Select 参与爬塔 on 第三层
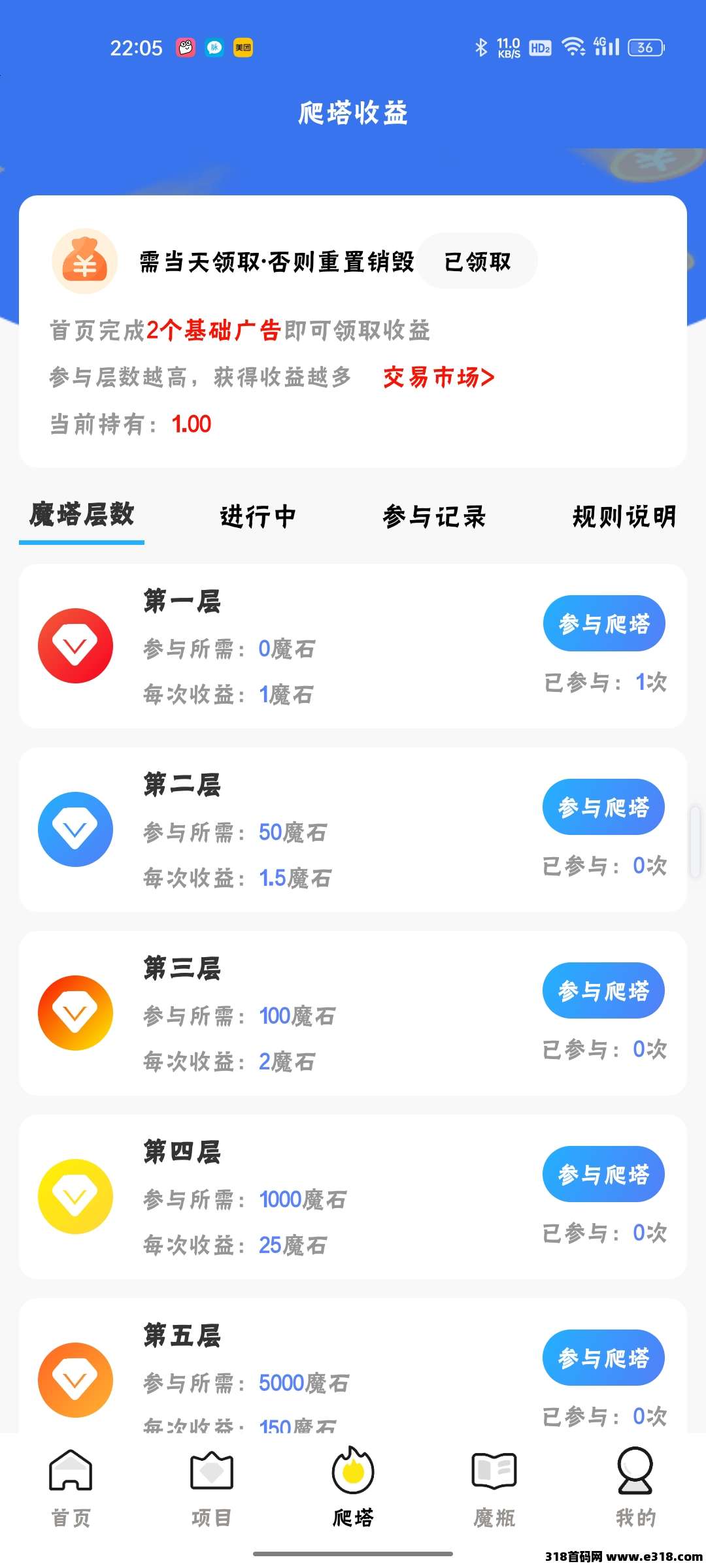The image size is (706, 1568). point(604,990)
